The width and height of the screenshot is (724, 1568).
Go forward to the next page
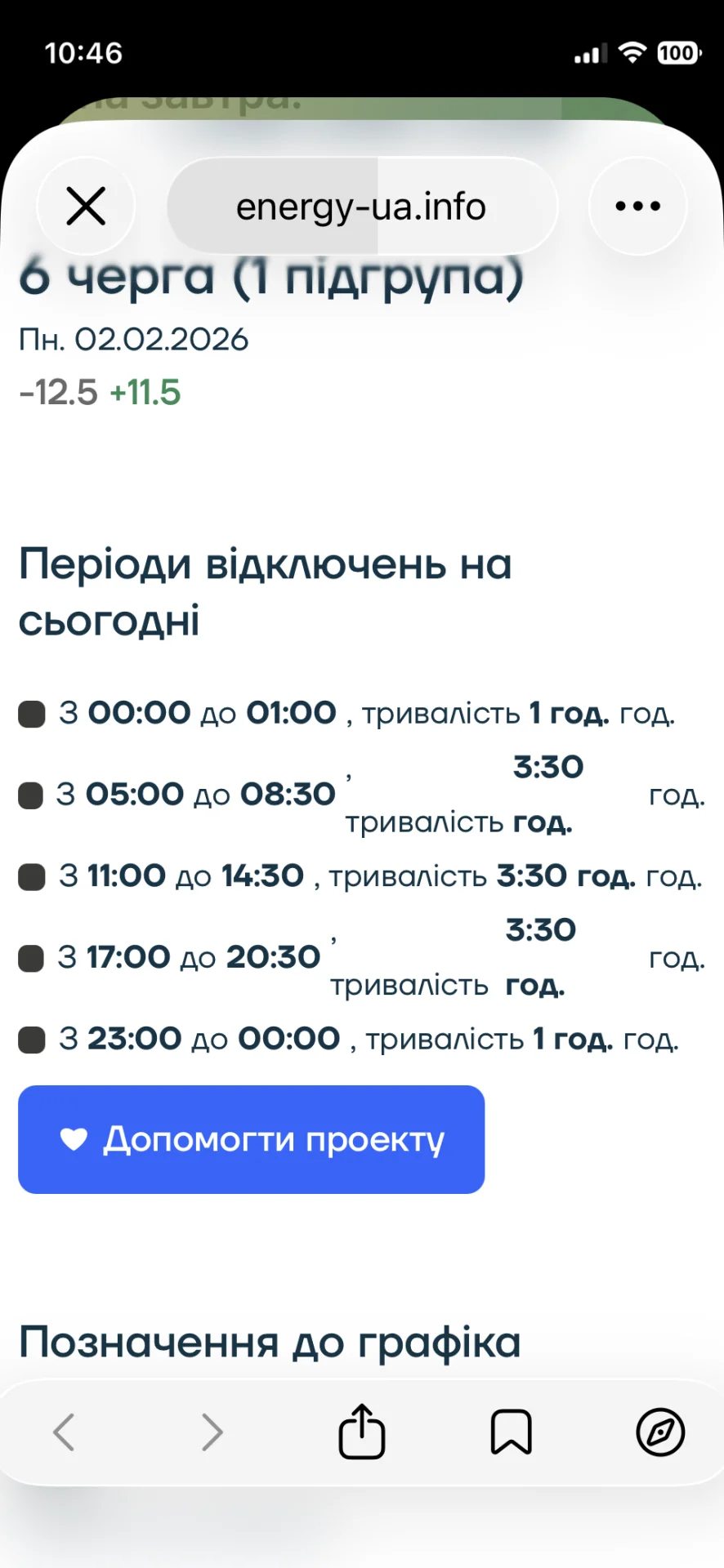coord(212,1432)
